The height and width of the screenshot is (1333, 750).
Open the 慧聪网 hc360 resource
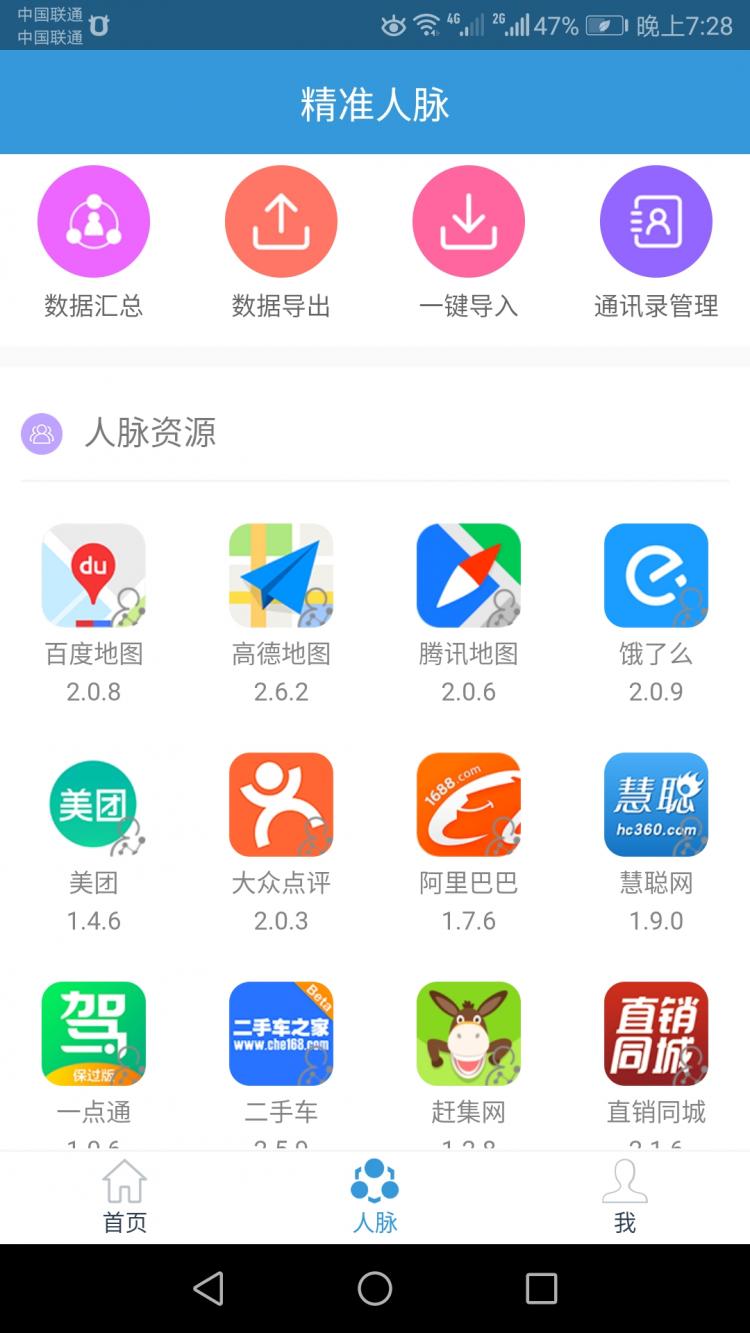[656, 805]
